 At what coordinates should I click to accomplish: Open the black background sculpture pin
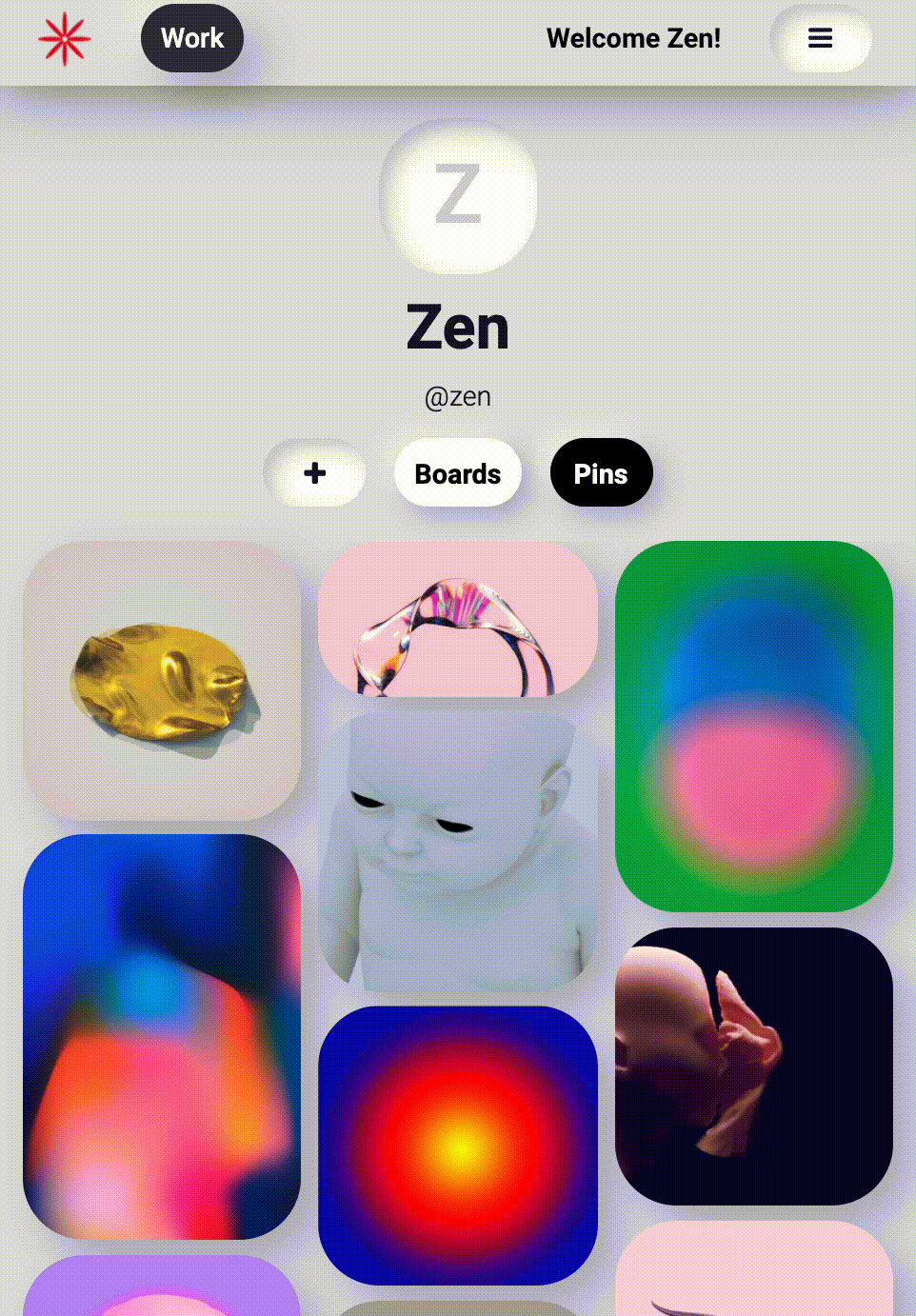click(x=754, y=1067)
